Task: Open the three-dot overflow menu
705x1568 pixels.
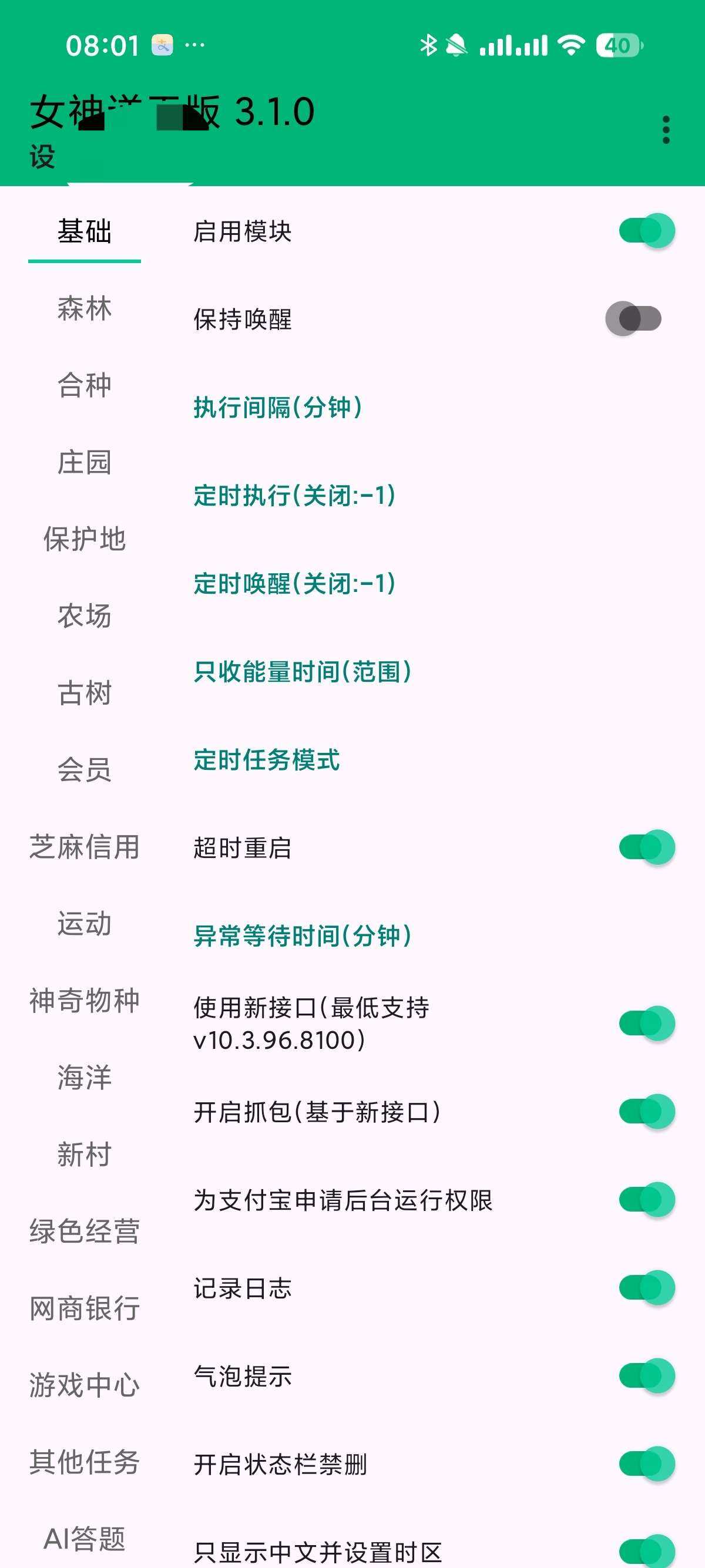Action: coord(666,130)
